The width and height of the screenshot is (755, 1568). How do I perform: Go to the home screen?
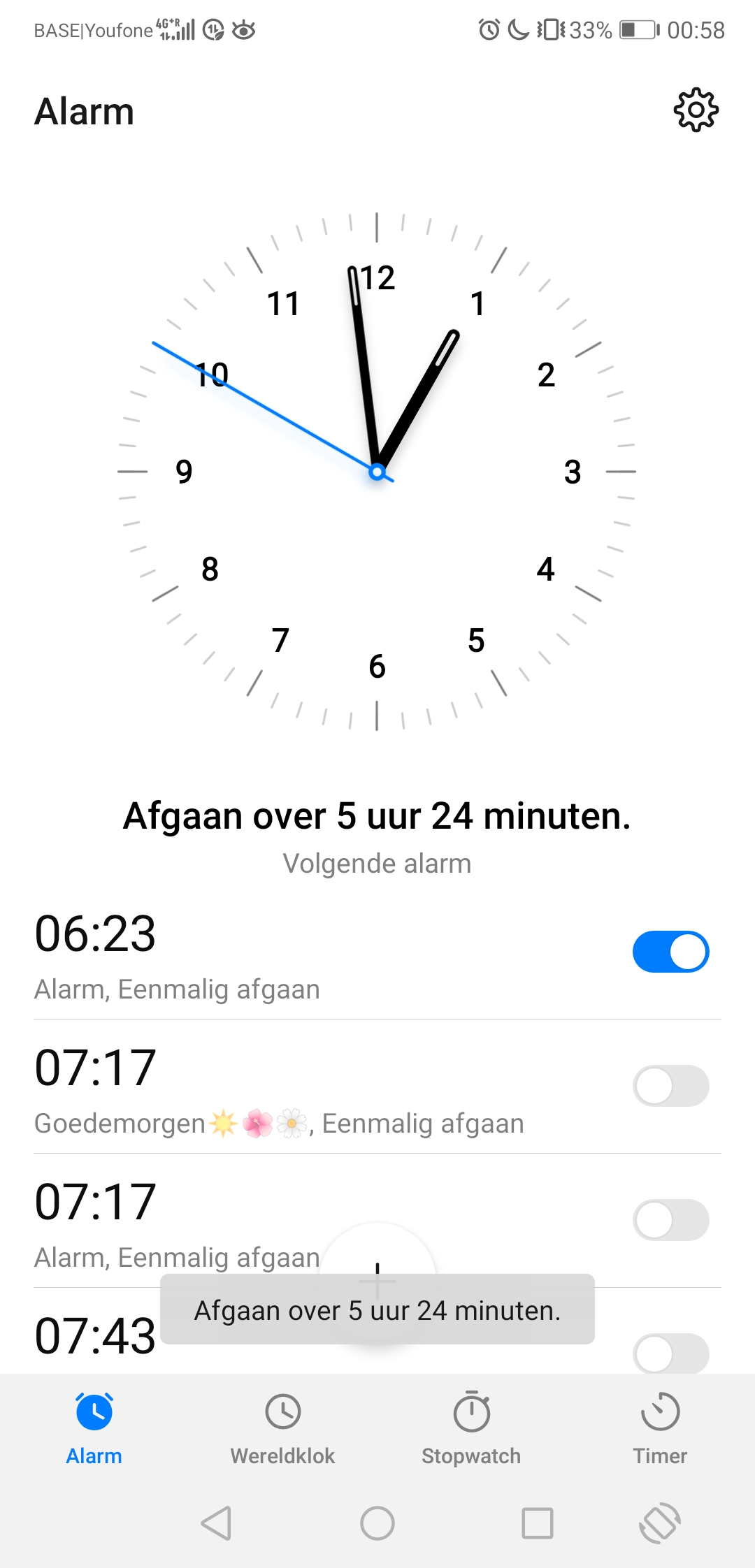coord(377,1523)
